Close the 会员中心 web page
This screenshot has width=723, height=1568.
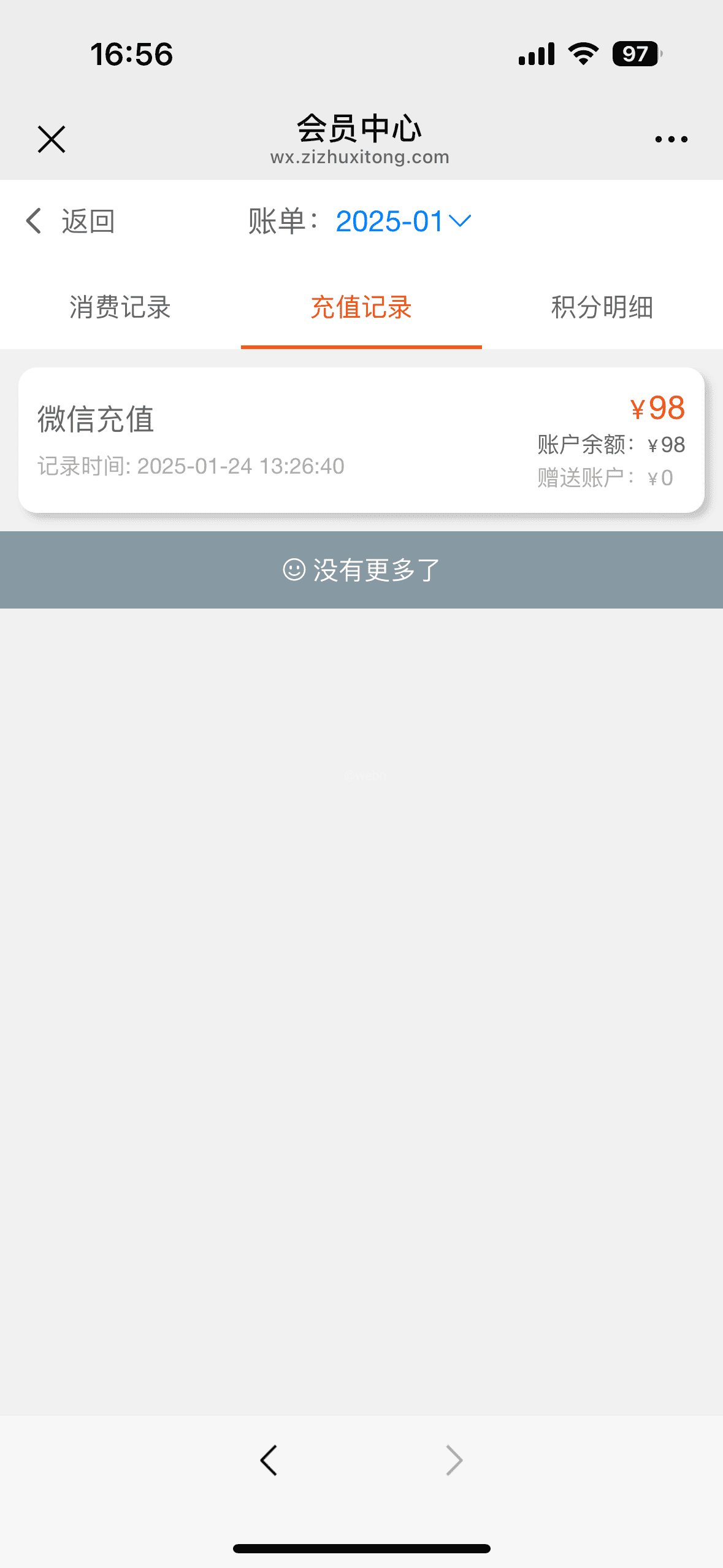52,139
